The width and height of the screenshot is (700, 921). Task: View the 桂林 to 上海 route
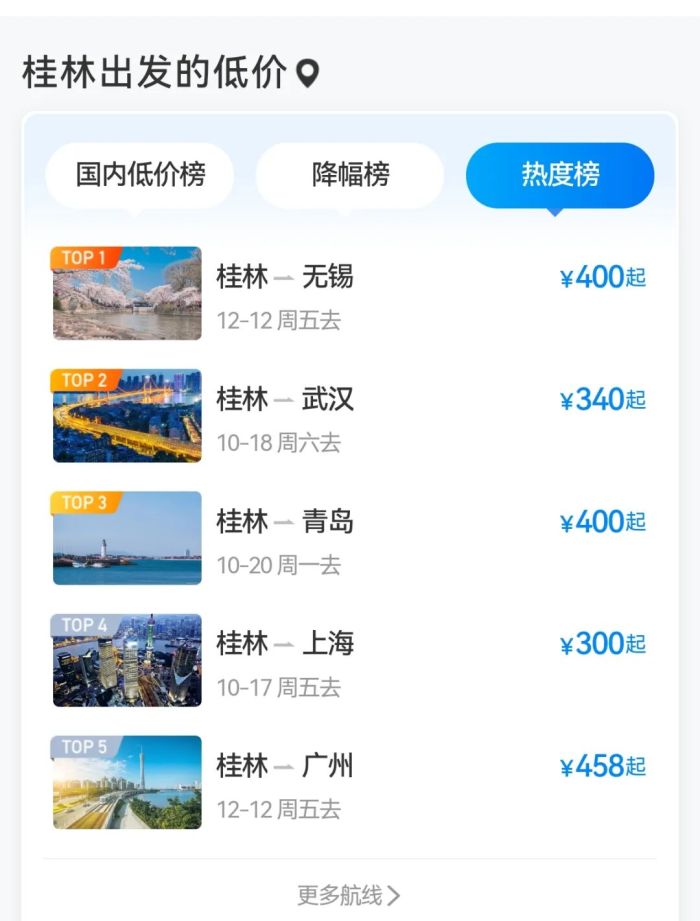350,660
